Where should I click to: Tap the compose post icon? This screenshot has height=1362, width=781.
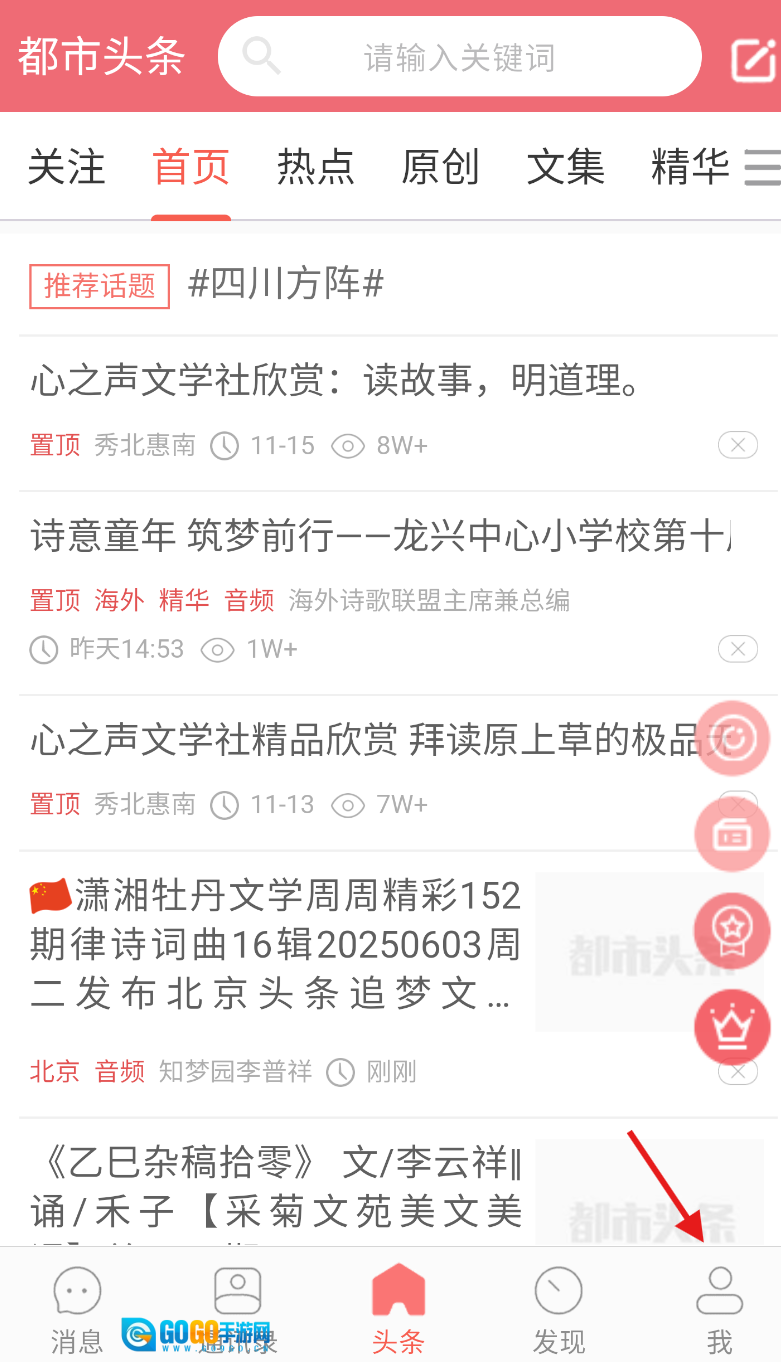(752, 60)
